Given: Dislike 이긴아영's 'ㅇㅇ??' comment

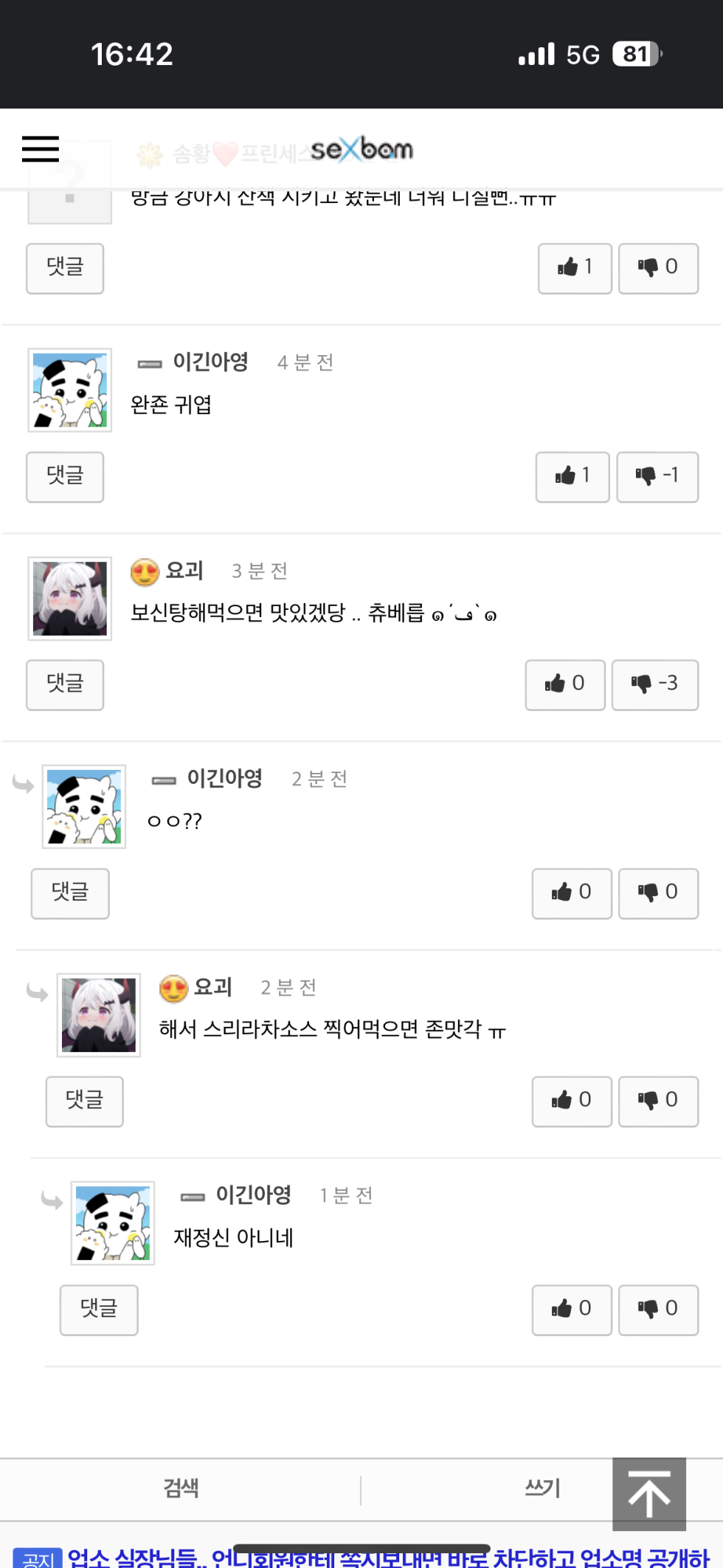Looking at the screenshot, I should coord(658,893).
